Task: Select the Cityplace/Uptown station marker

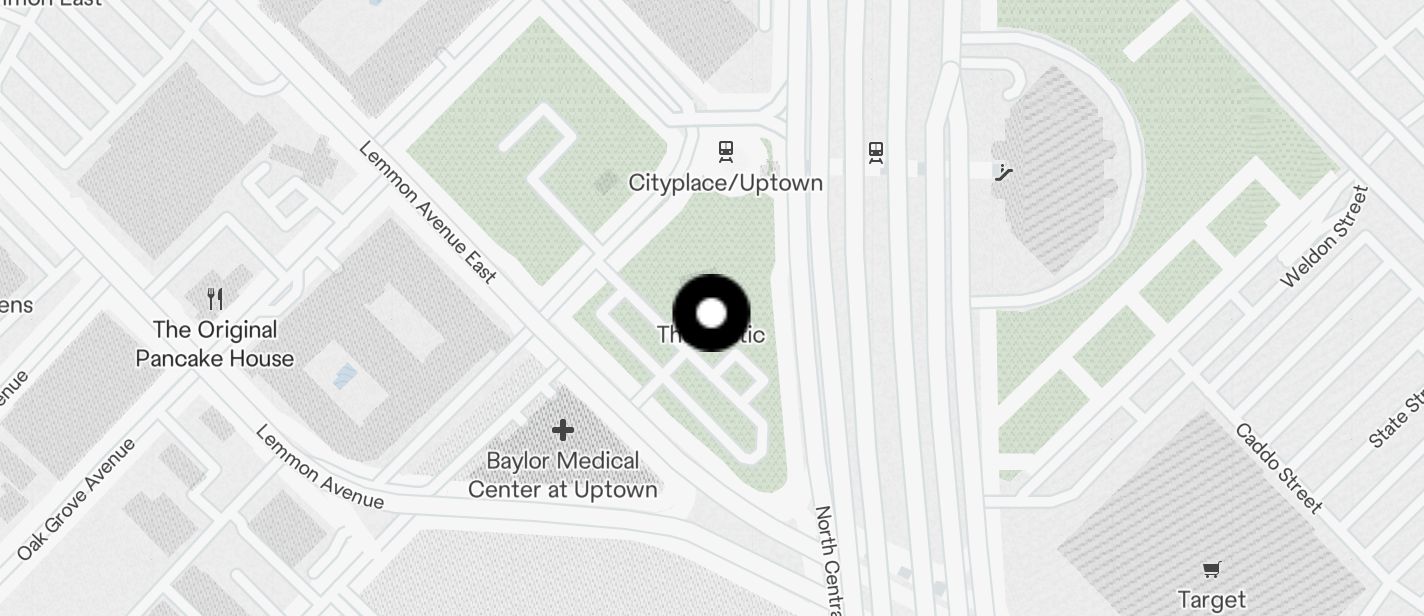Action: (726, 153)
